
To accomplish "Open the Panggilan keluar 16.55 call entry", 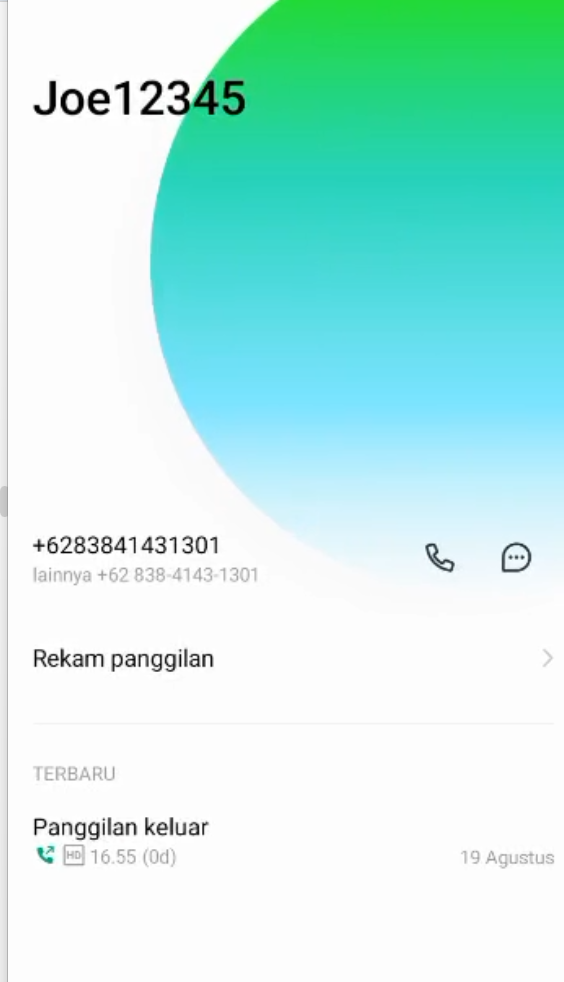I will coord(293,840).
